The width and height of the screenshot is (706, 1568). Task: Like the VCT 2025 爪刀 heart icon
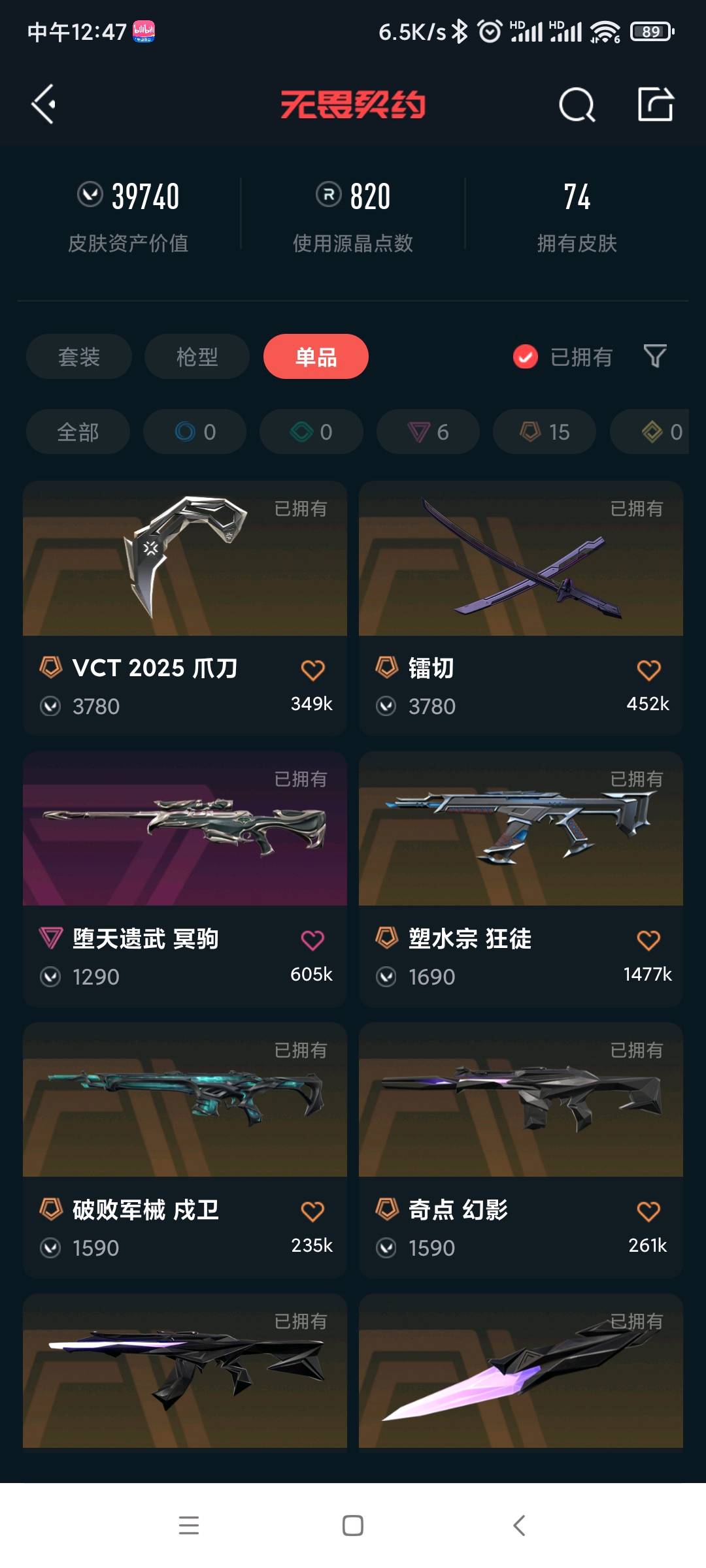[312, 670]
